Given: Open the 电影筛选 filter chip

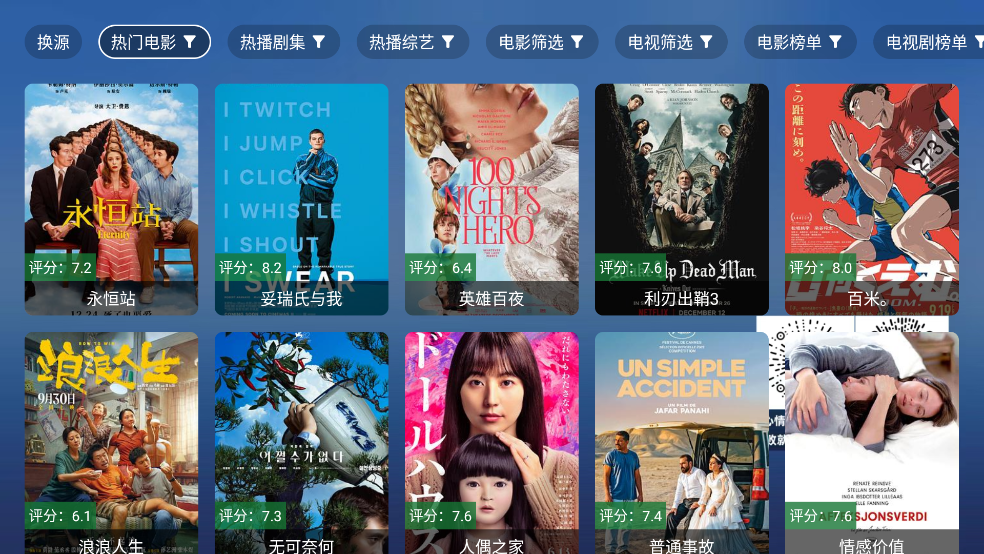Looking at the screenshot, I should coord(542,42).
